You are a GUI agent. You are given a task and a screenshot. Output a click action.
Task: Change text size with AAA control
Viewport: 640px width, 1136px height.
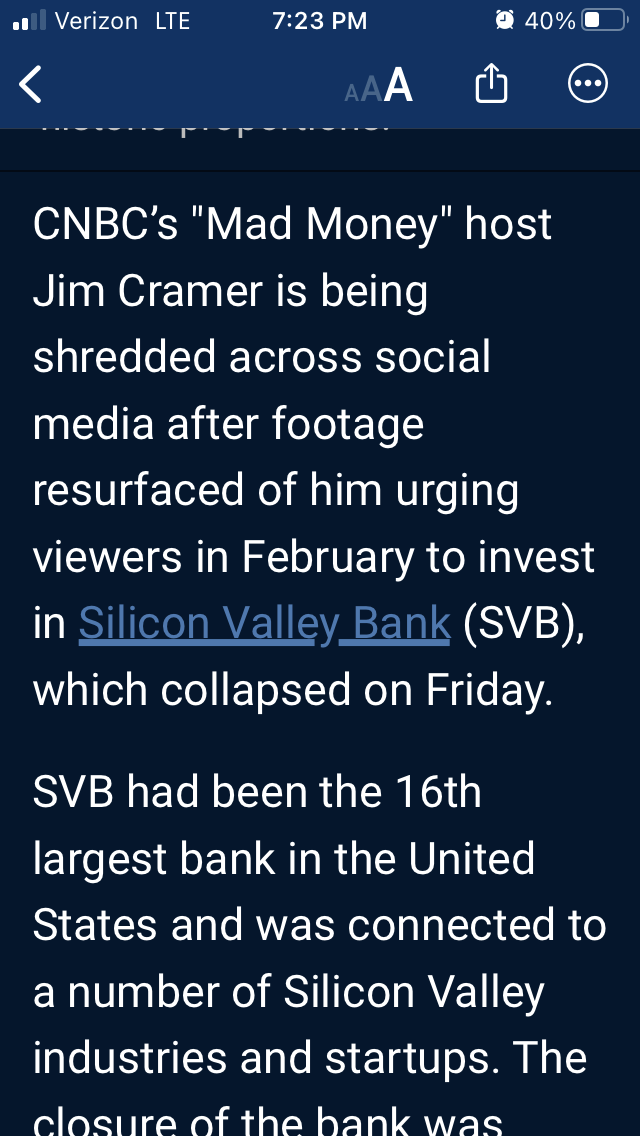tap(379, 87)
